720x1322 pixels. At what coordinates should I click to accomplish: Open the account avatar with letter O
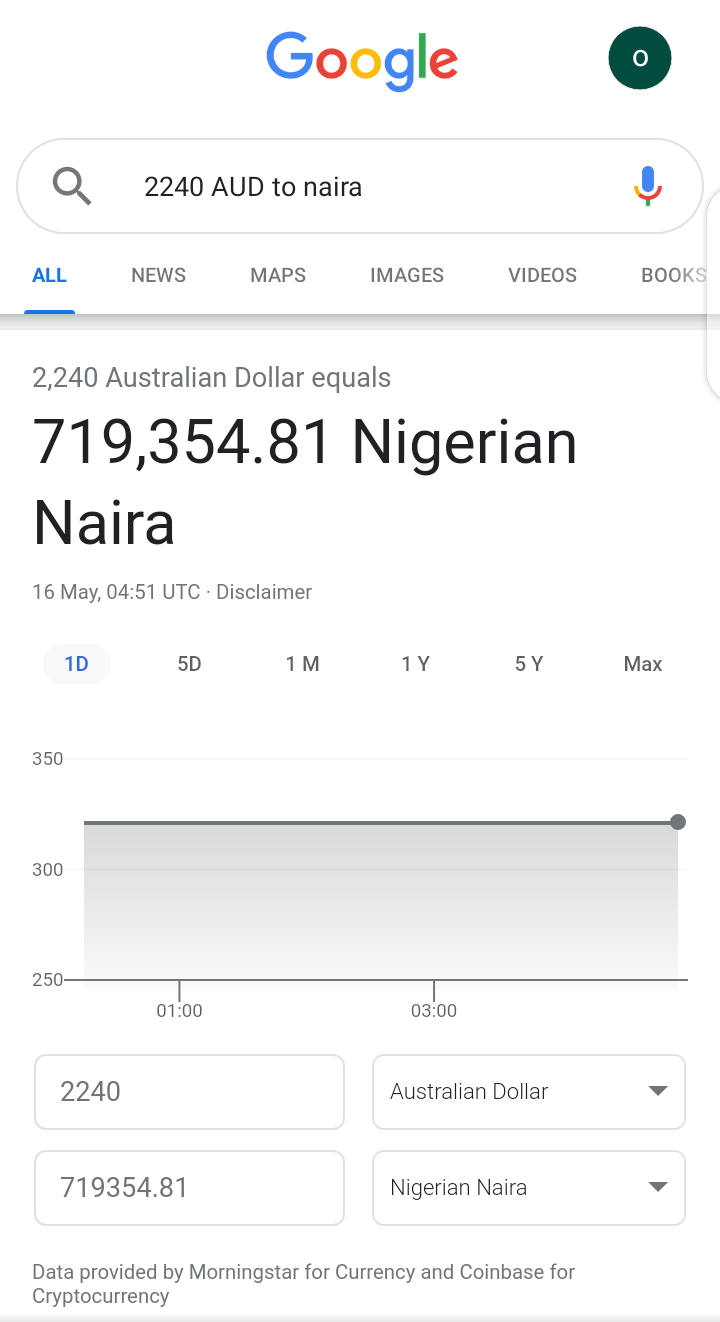(x=640, y=58)
